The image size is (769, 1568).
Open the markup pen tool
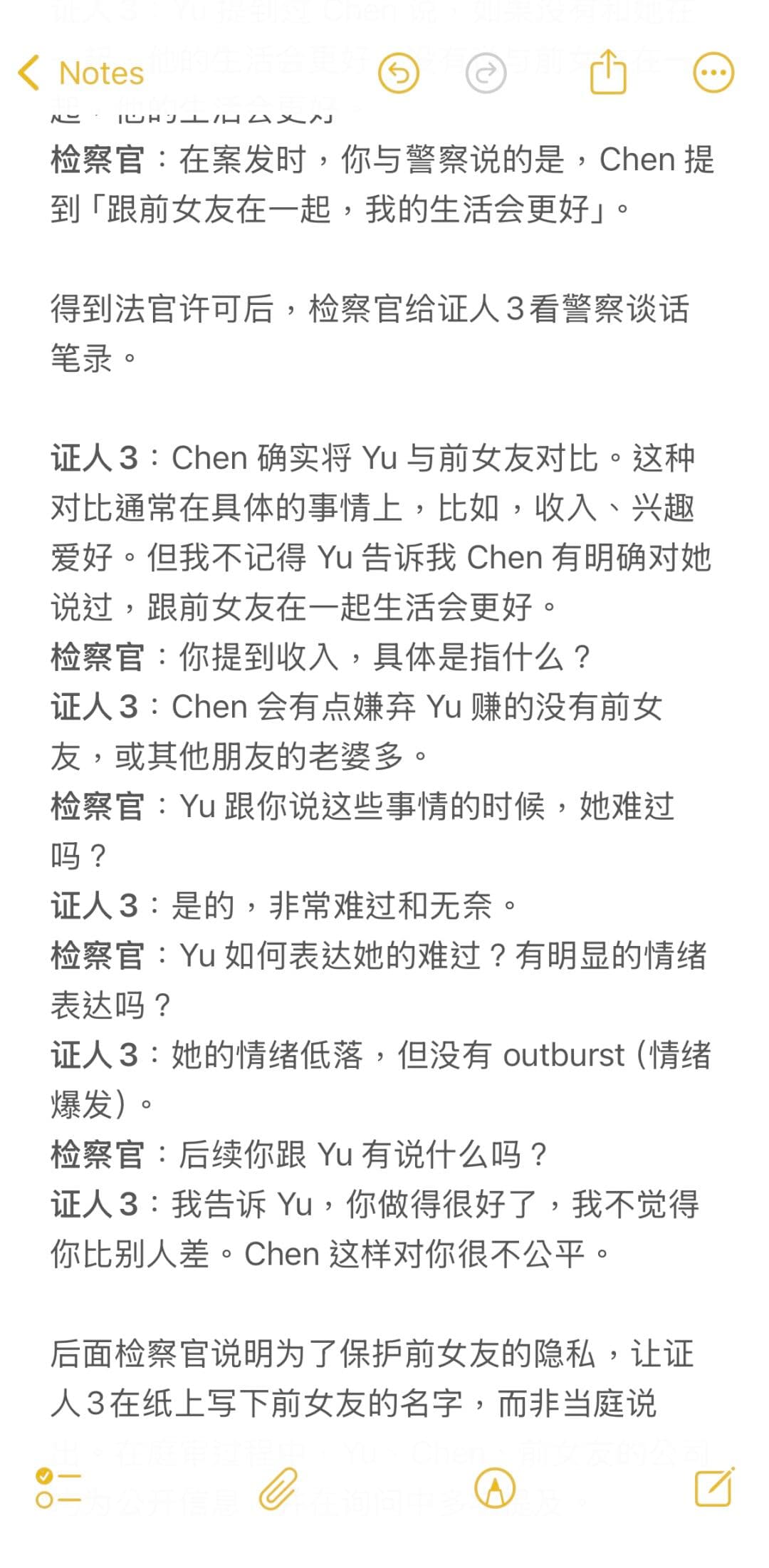point(495,1488)
